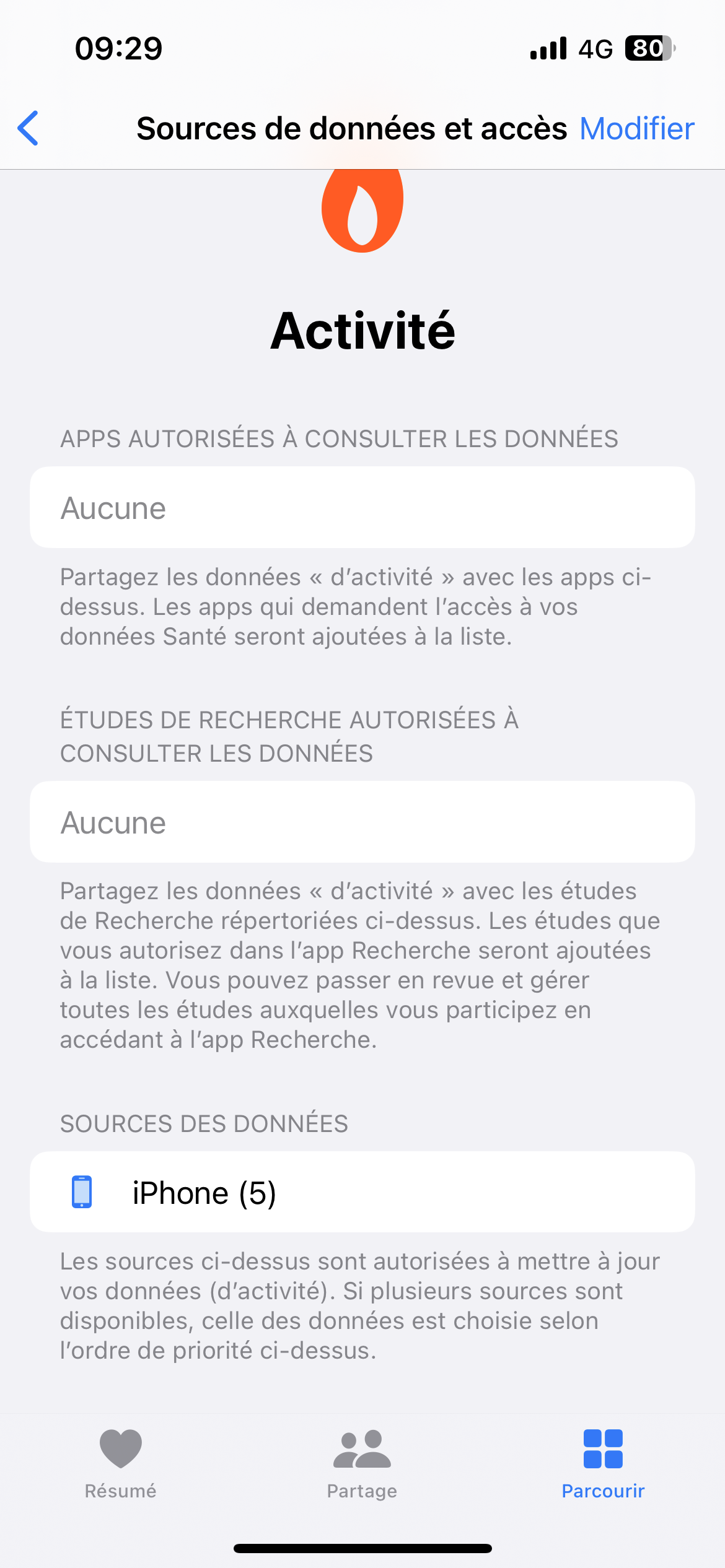Tap Modifier to edit data sources
725x1568 pixels.
pyautogui.click(x=636, y=129)
